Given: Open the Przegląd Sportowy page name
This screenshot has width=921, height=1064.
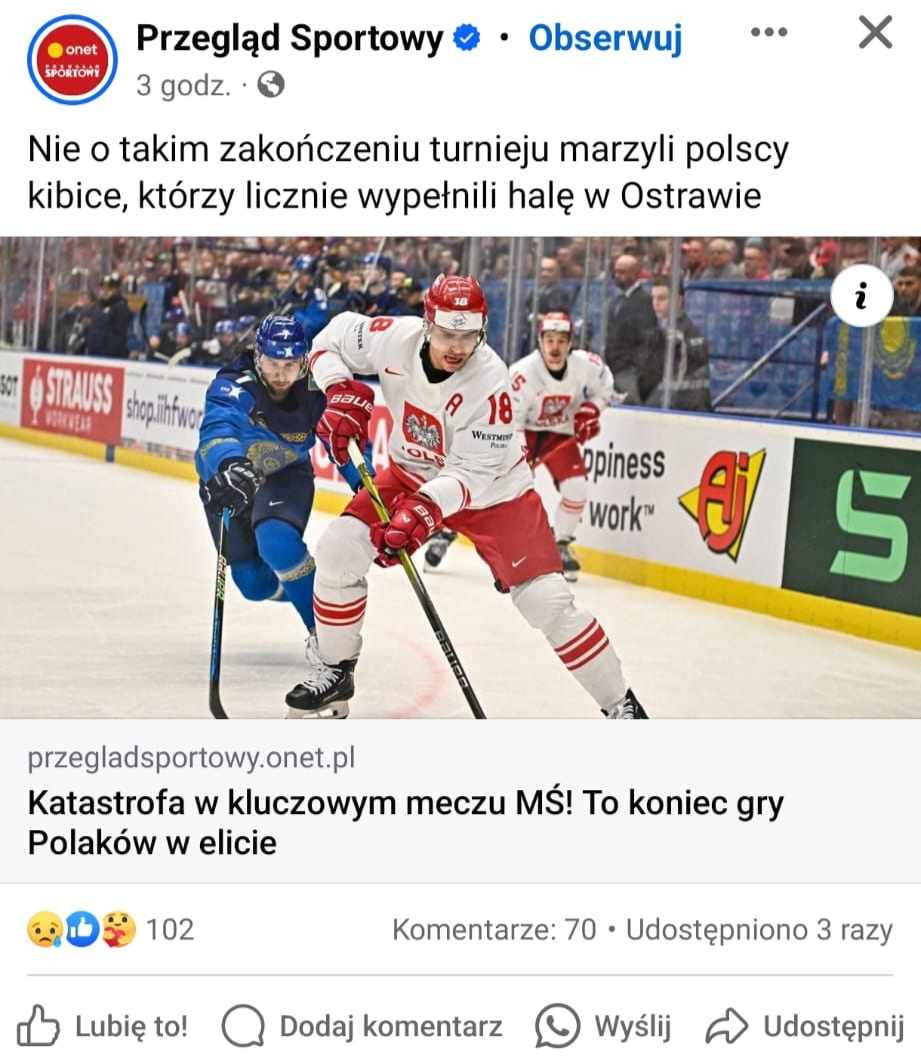Looking at the screenshot, I should [x=290, y=39].
